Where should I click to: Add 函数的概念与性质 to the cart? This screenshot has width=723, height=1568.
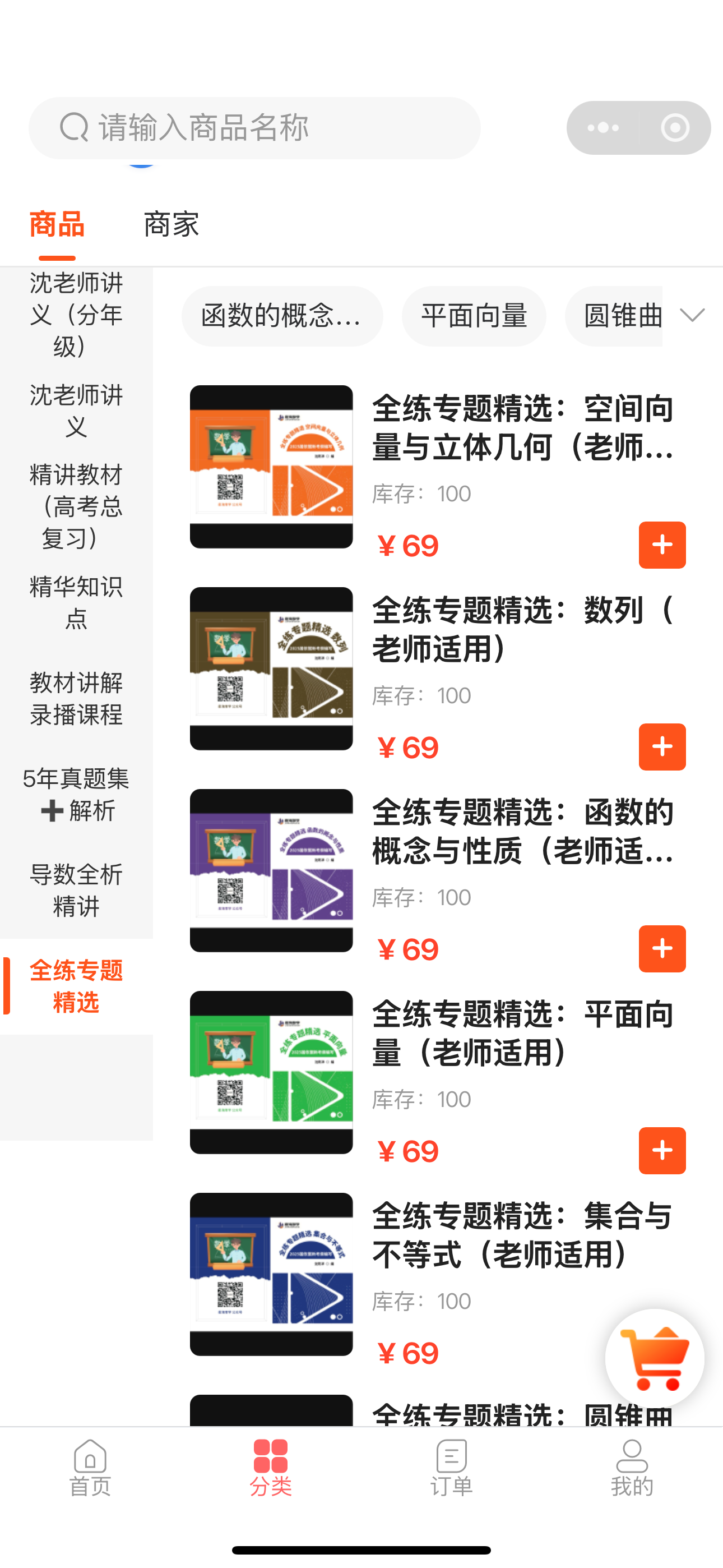click(x=662, y=949)
